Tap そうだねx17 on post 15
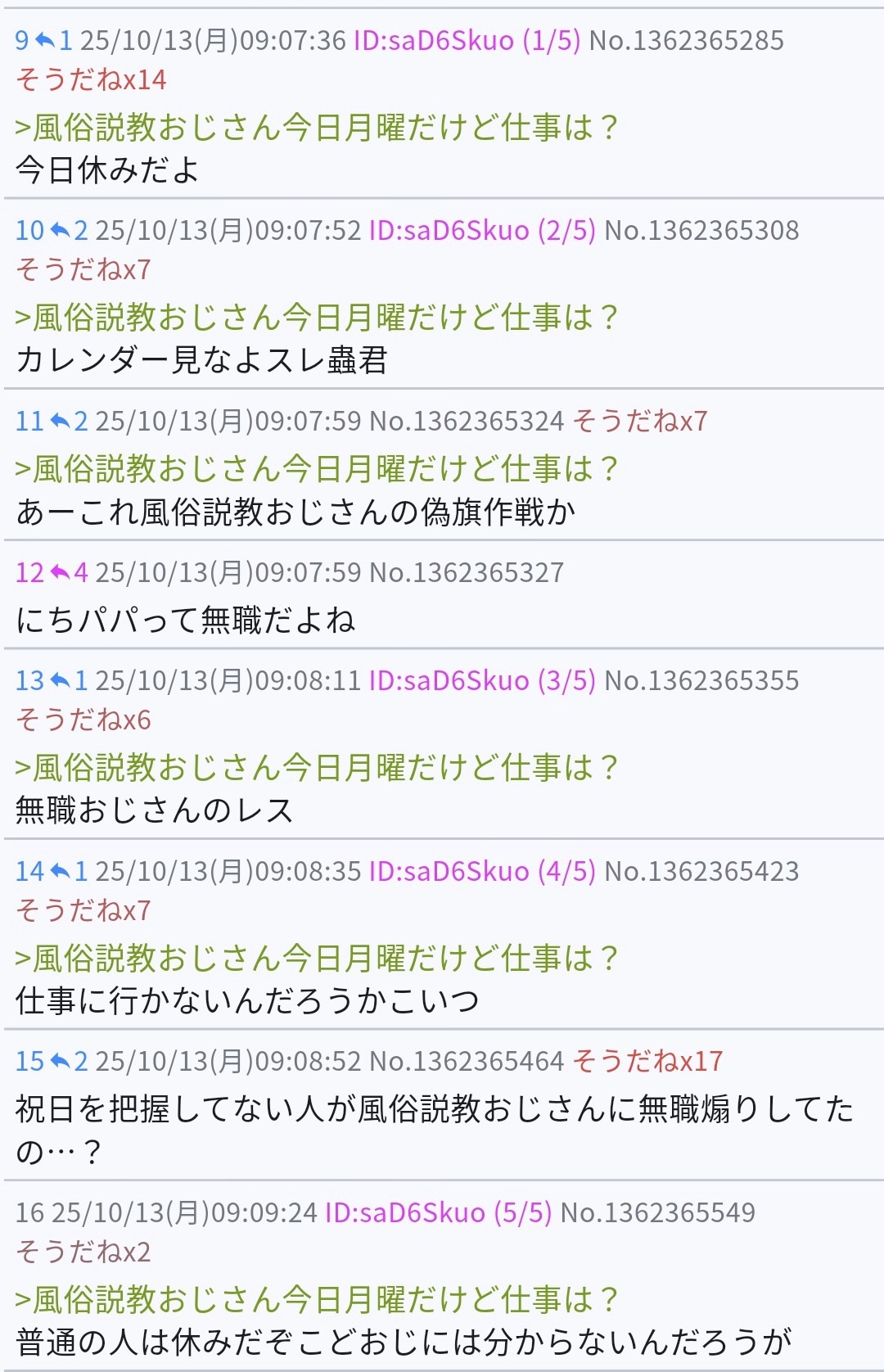The image size is (884, 1372). tap(647, 1061)
